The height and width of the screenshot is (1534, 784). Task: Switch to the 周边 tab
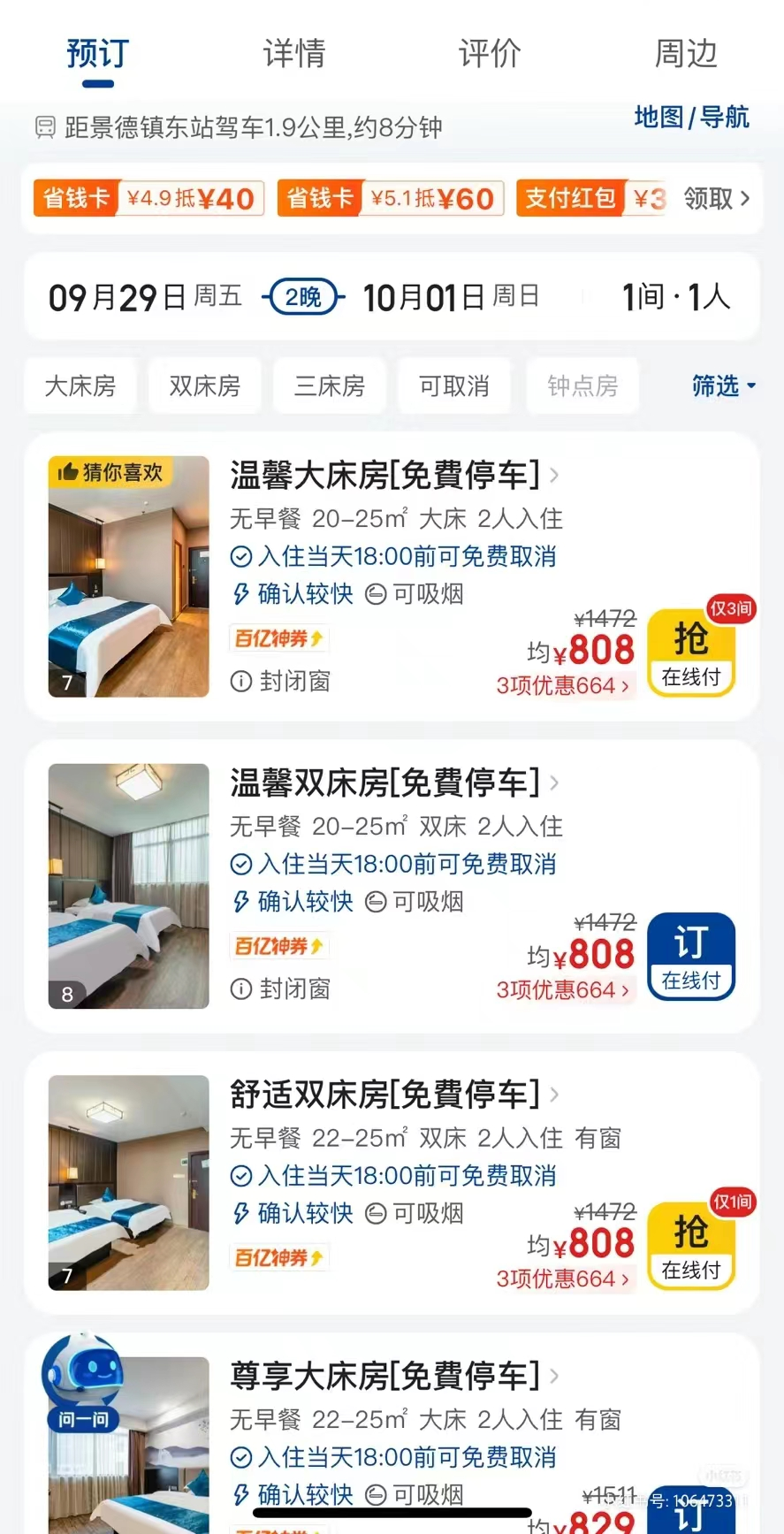tap(685, 55)
